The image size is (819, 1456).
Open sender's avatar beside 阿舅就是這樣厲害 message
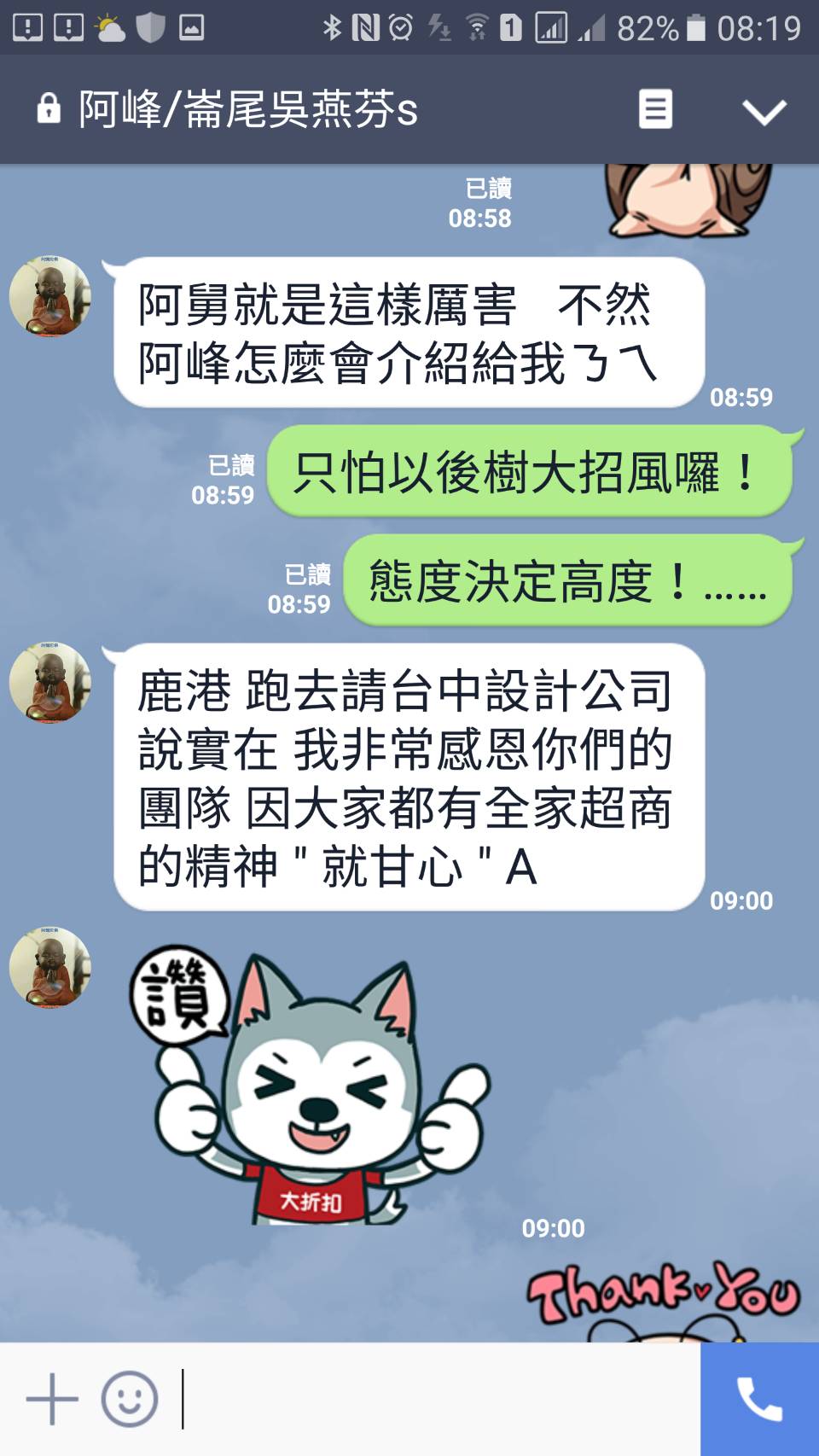[50, 296]
